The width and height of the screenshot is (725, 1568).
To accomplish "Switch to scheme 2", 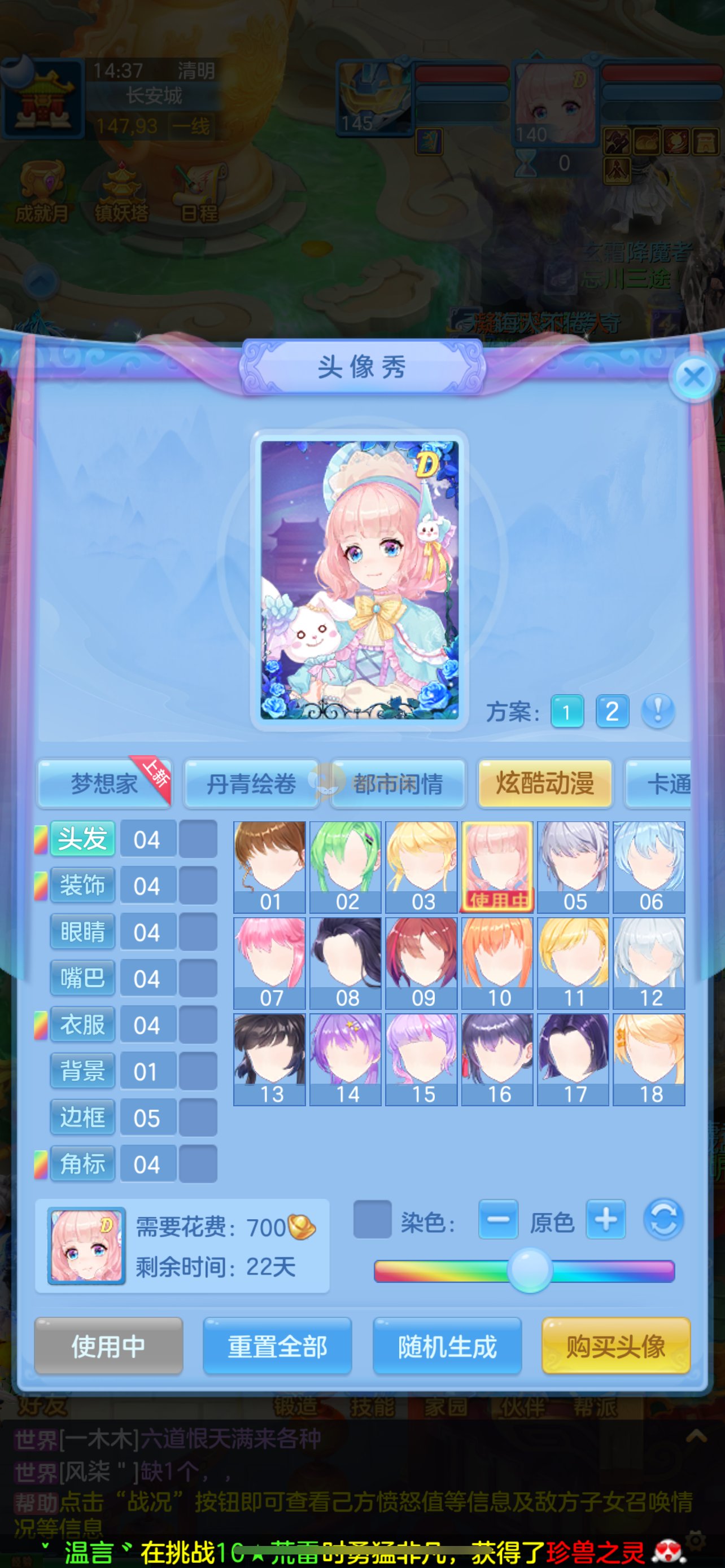I will tap(612, 711).
